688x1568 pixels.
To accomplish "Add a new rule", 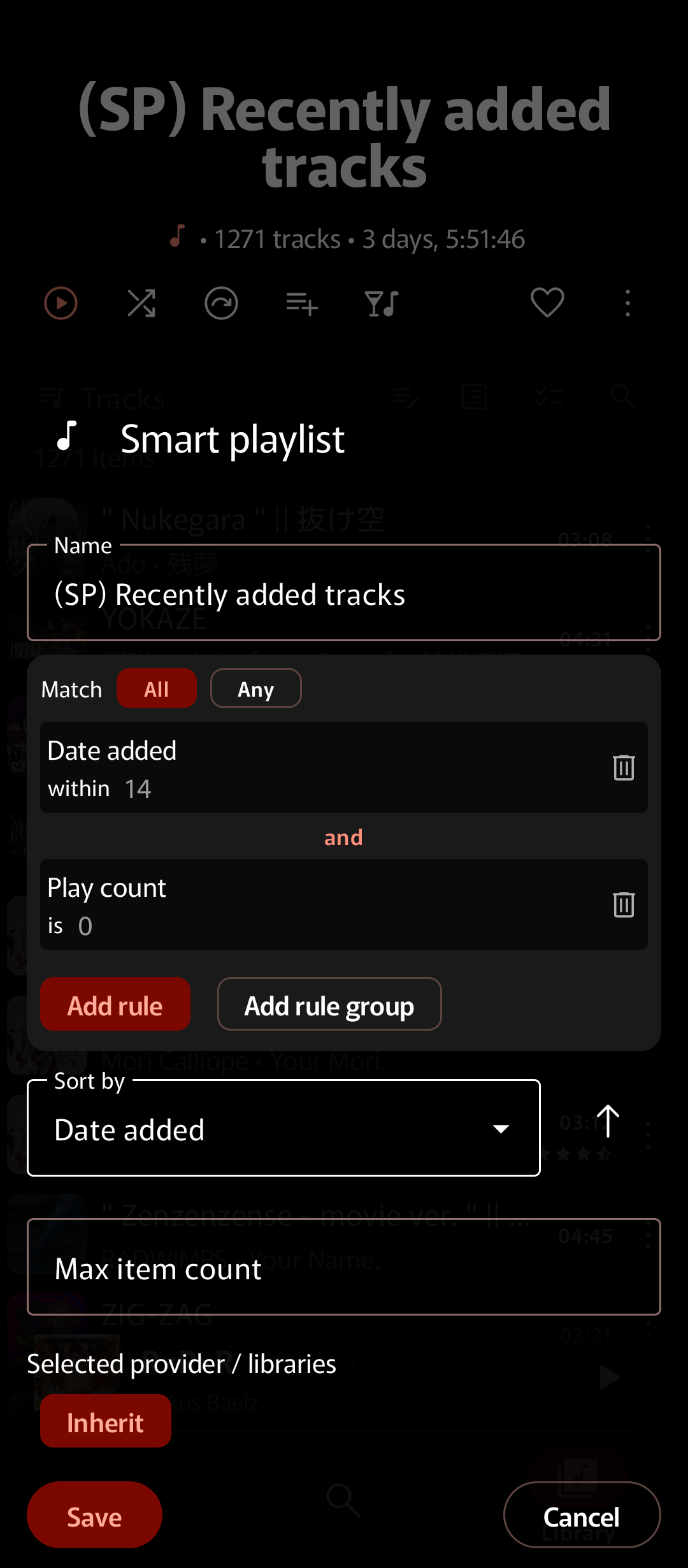I will pos(115,1005).
